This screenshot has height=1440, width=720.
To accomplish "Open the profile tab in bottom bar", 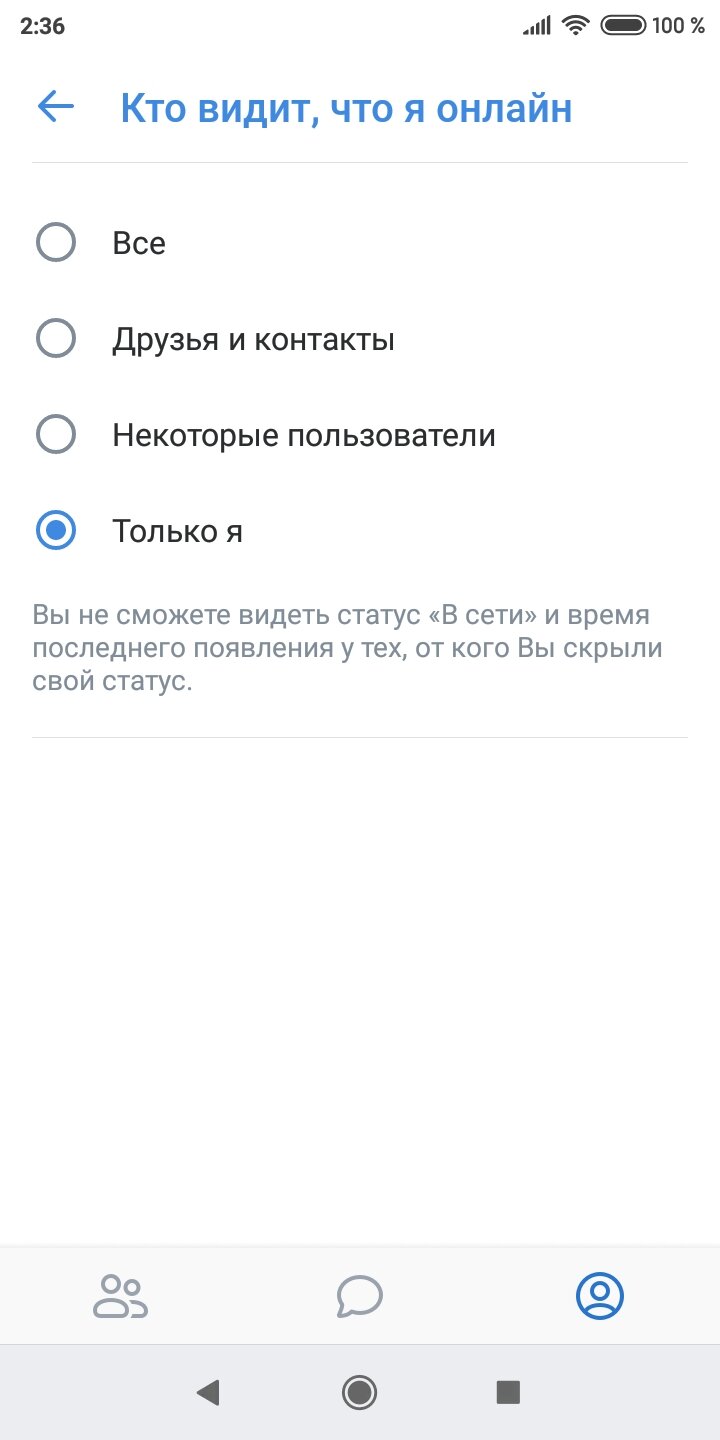I will point(600,1296).
